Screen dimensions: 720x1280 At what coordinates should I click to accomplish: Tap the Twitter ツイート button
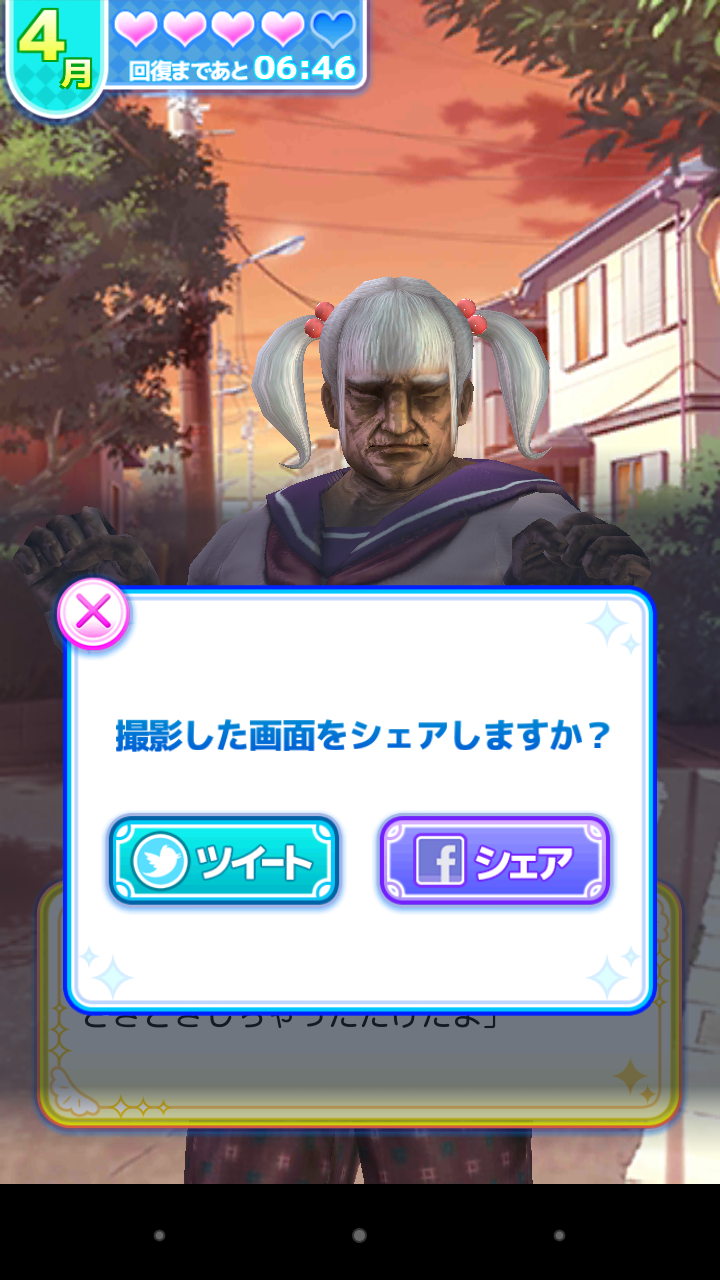pos(224,860)
